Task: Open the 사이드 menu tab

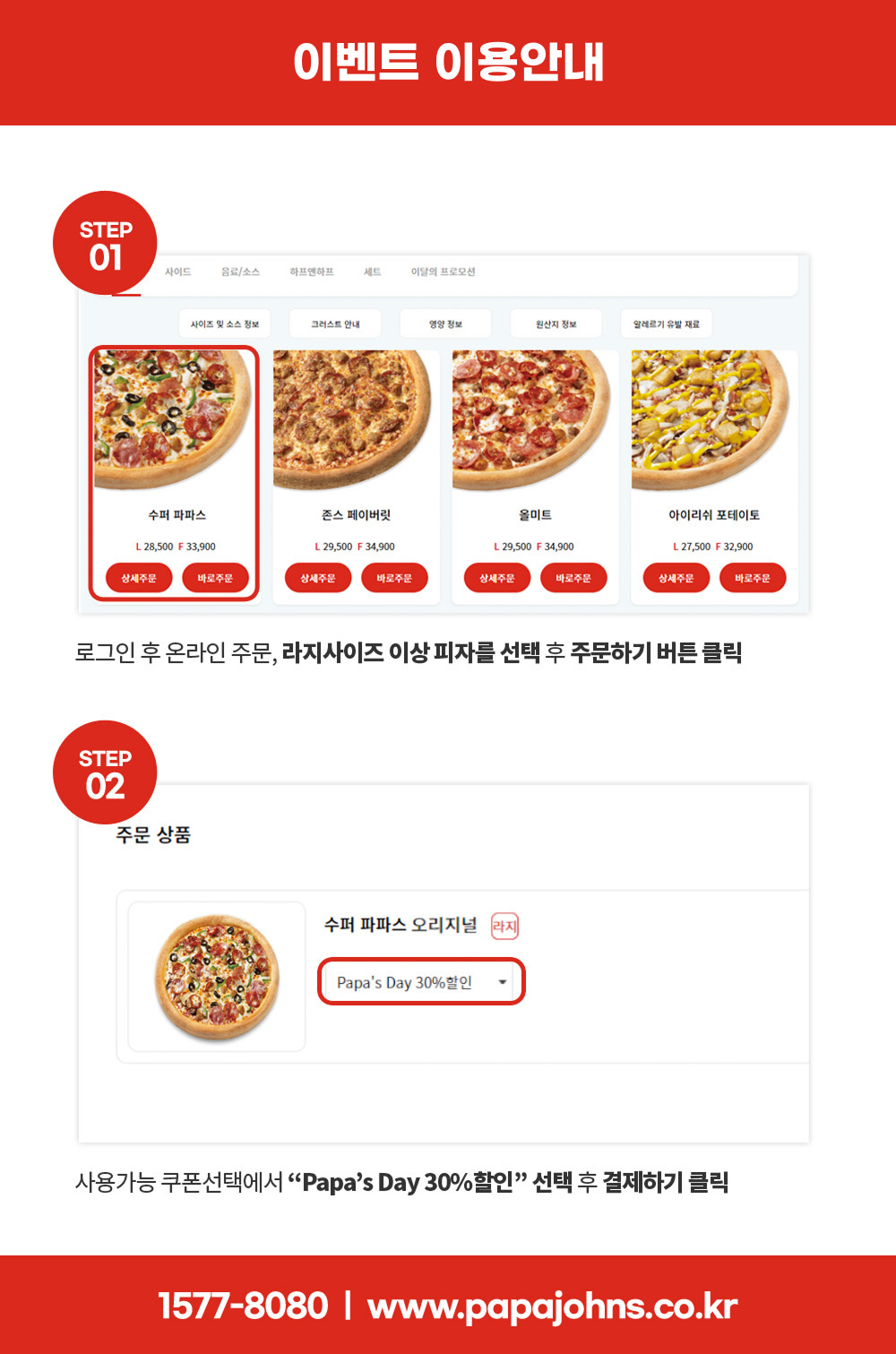Action: tap(177, 273)
